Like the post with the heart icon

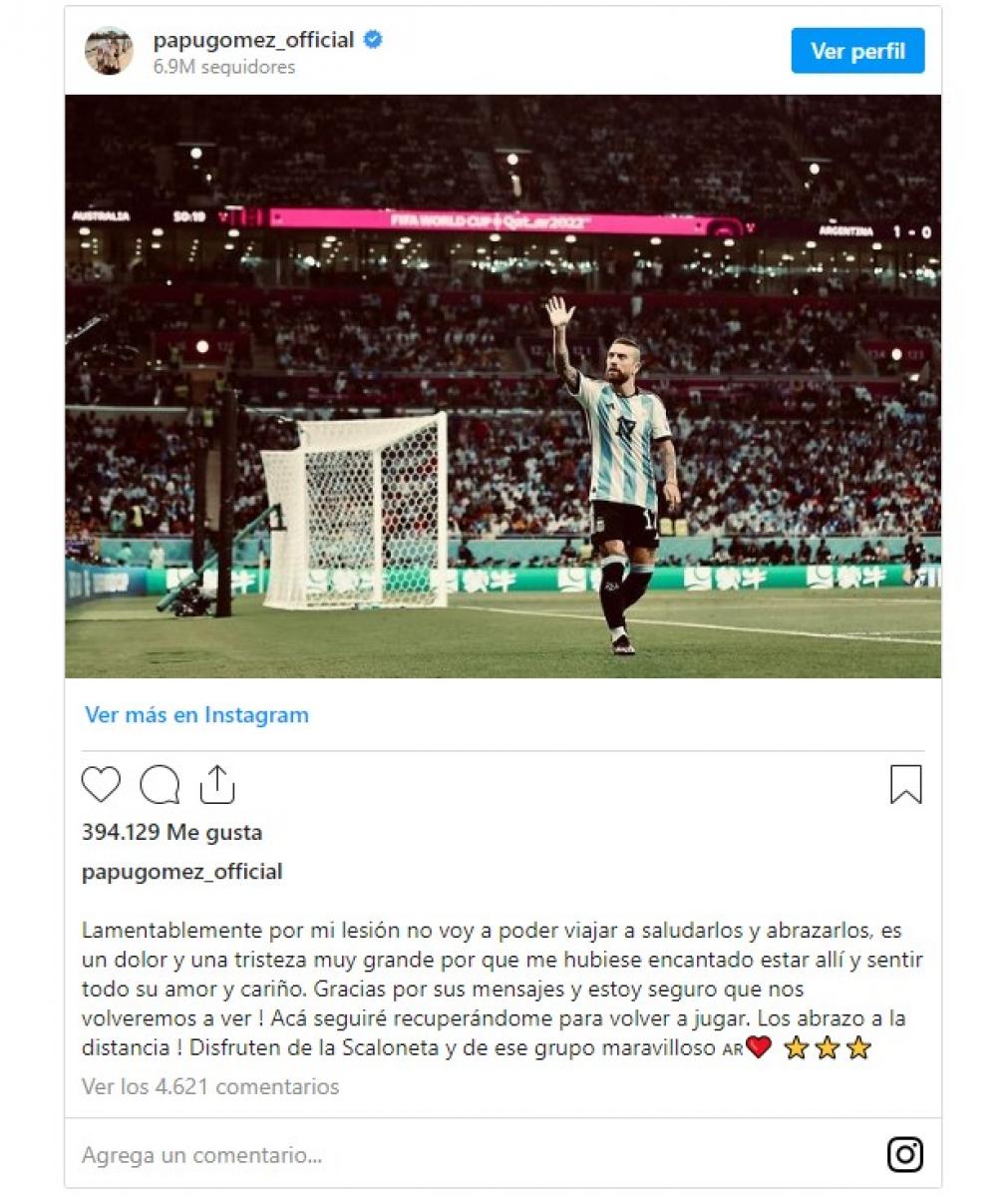[x=101, y=785]
